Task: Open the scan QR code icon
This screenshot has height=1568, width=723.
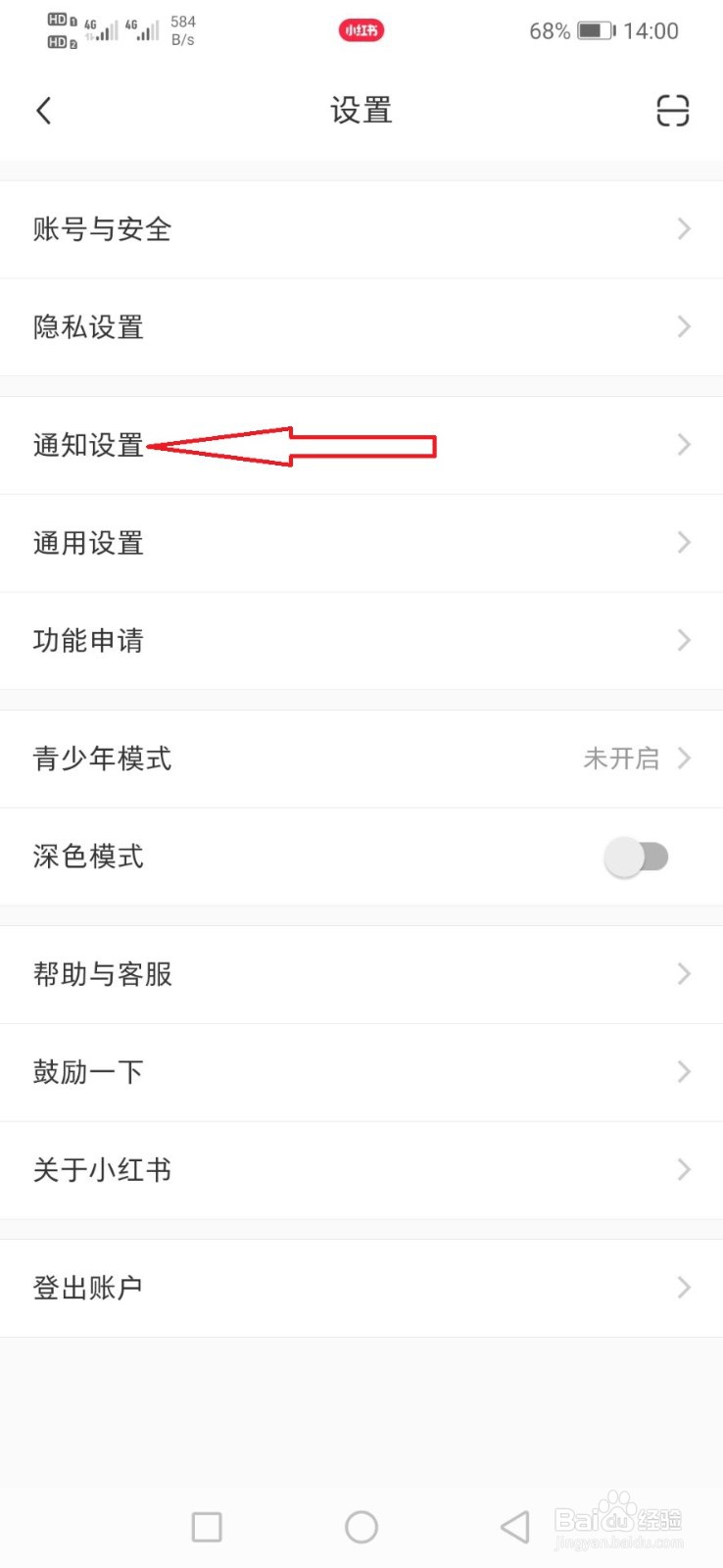Action: pos(673,111)
